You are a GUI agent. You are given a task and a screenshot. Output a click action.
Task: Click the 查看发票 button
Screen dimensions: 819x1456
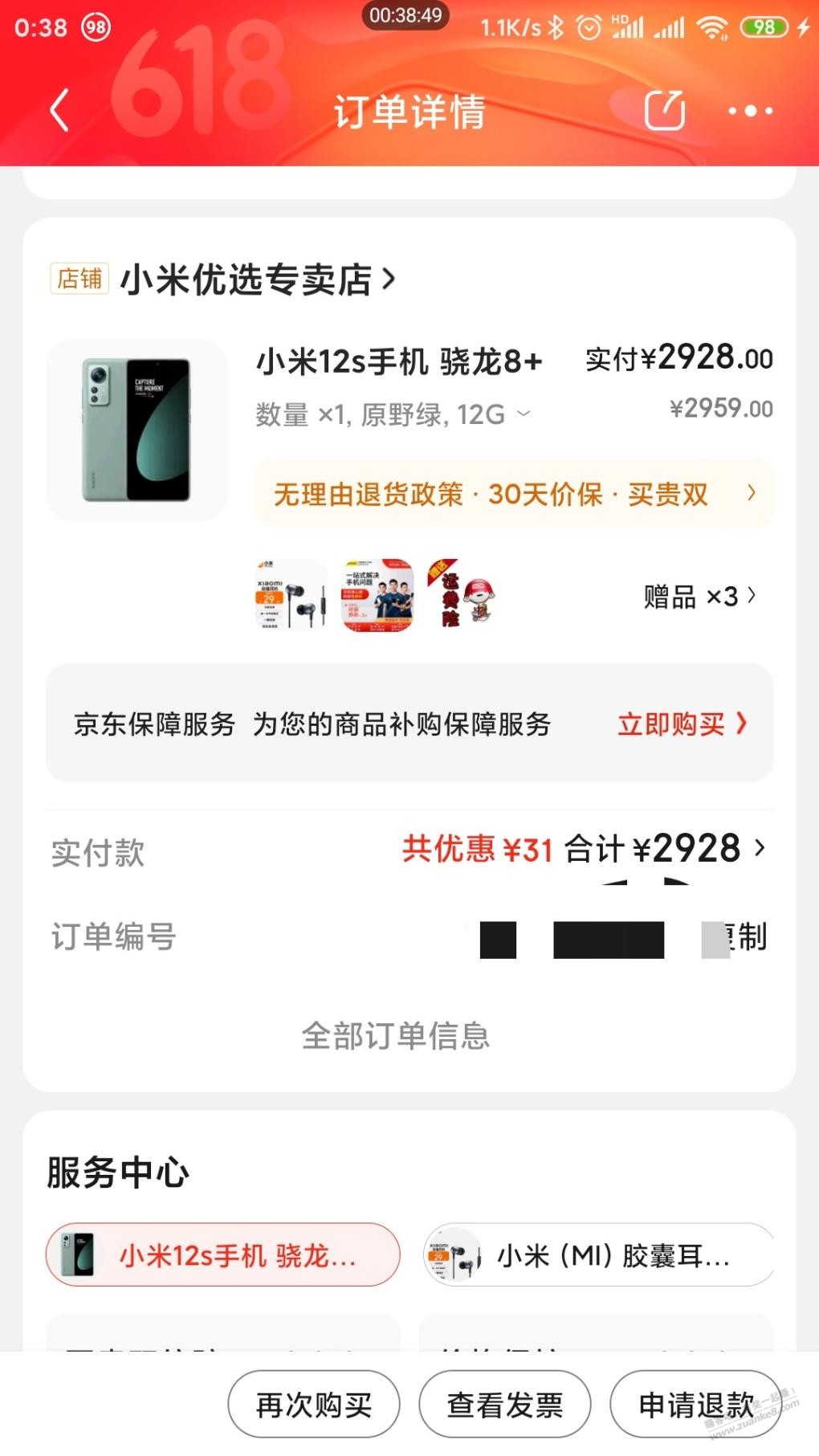click(503, 1404)
